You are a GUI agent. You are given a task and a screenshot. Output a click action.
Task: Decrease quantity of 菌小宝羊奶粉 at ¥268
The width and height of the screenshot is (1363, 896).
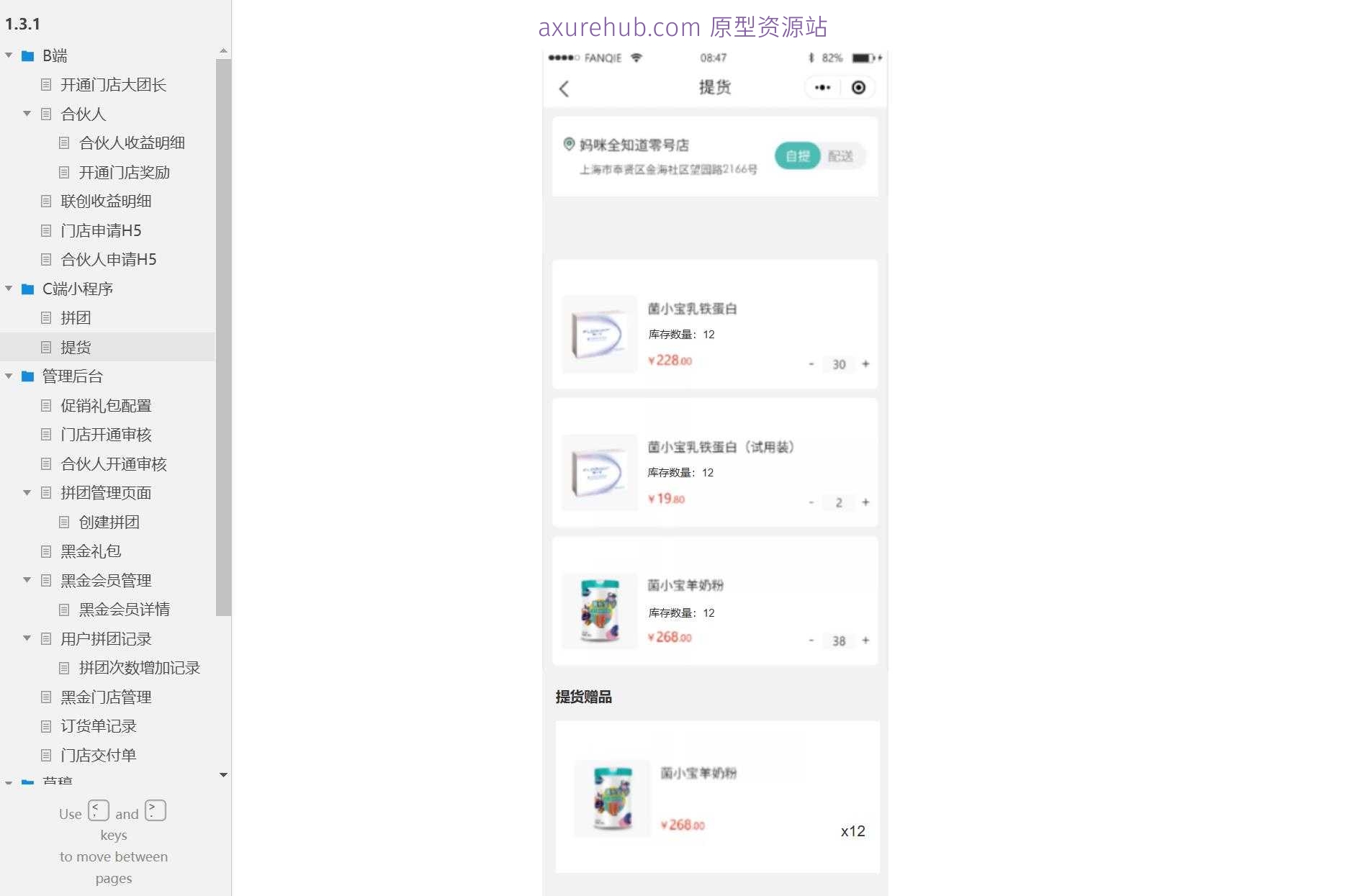pyautogui.click(x=811, y=641)
